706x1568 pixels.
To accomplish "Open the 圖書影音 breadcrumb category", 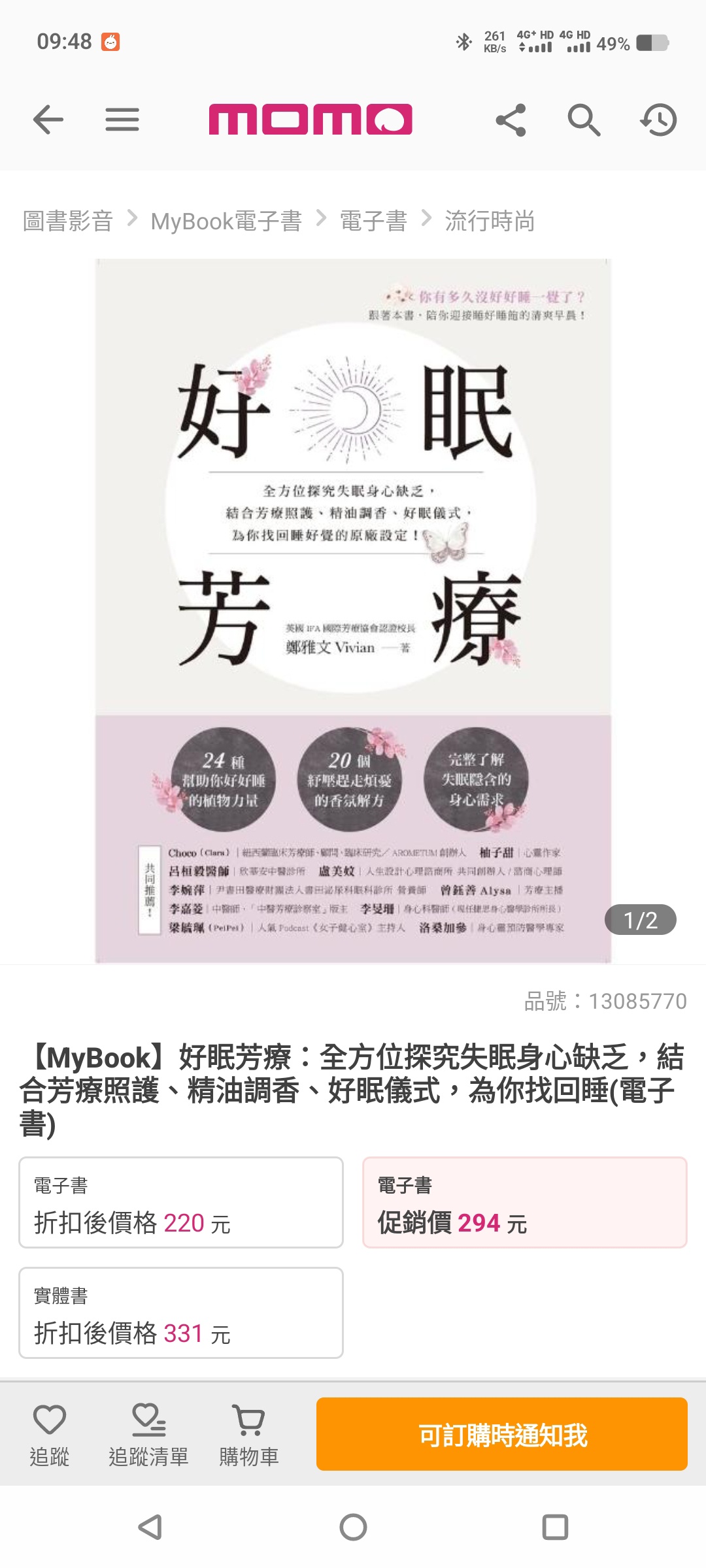I will (68, 221).
